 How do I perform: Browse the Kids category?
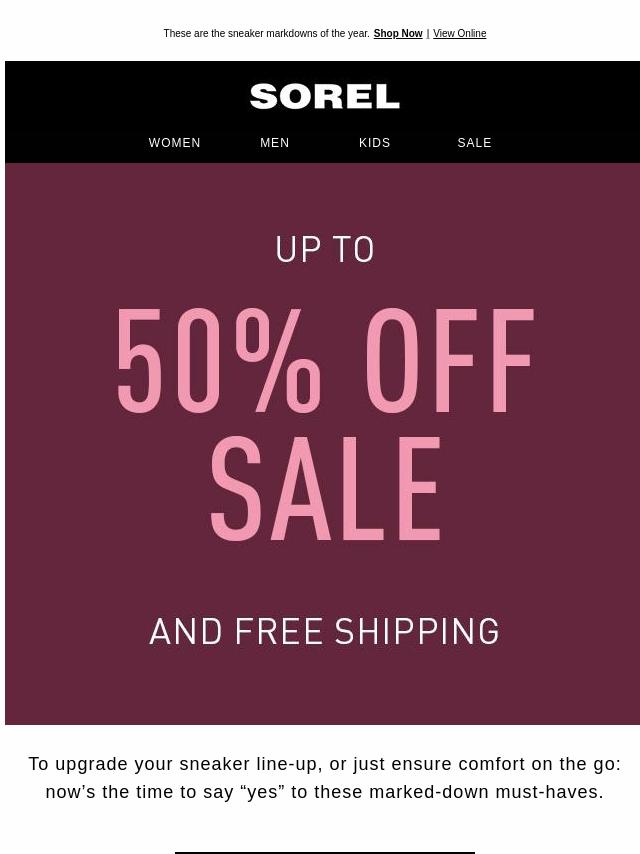click(375, 143)
